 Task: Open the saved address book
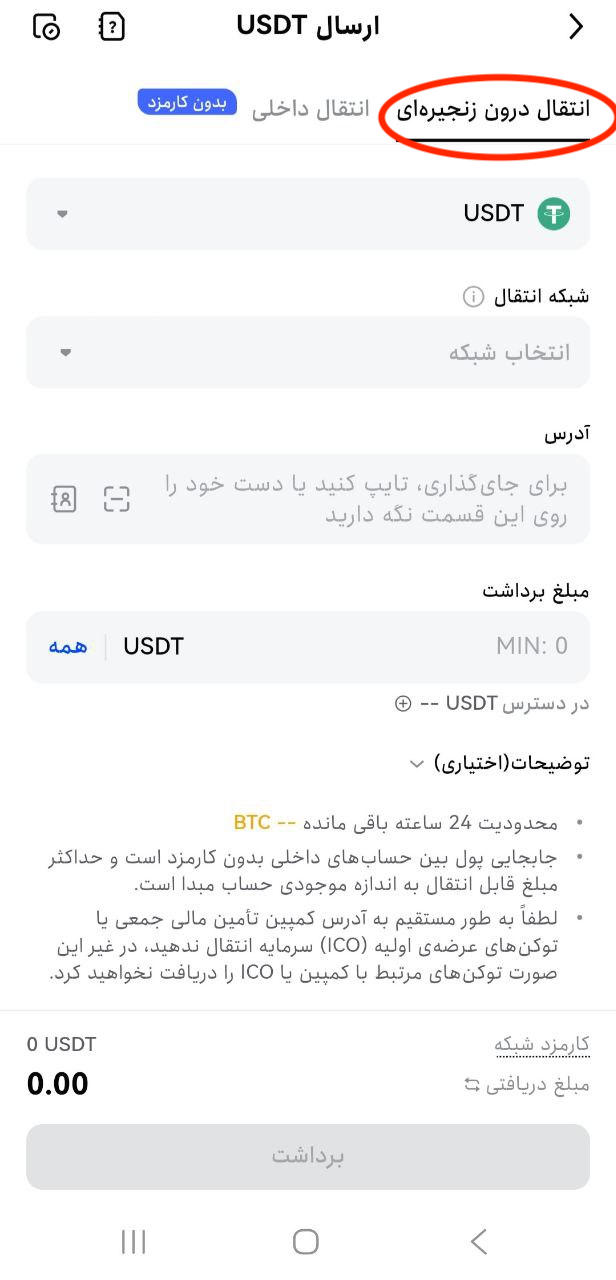coord(64,499)
